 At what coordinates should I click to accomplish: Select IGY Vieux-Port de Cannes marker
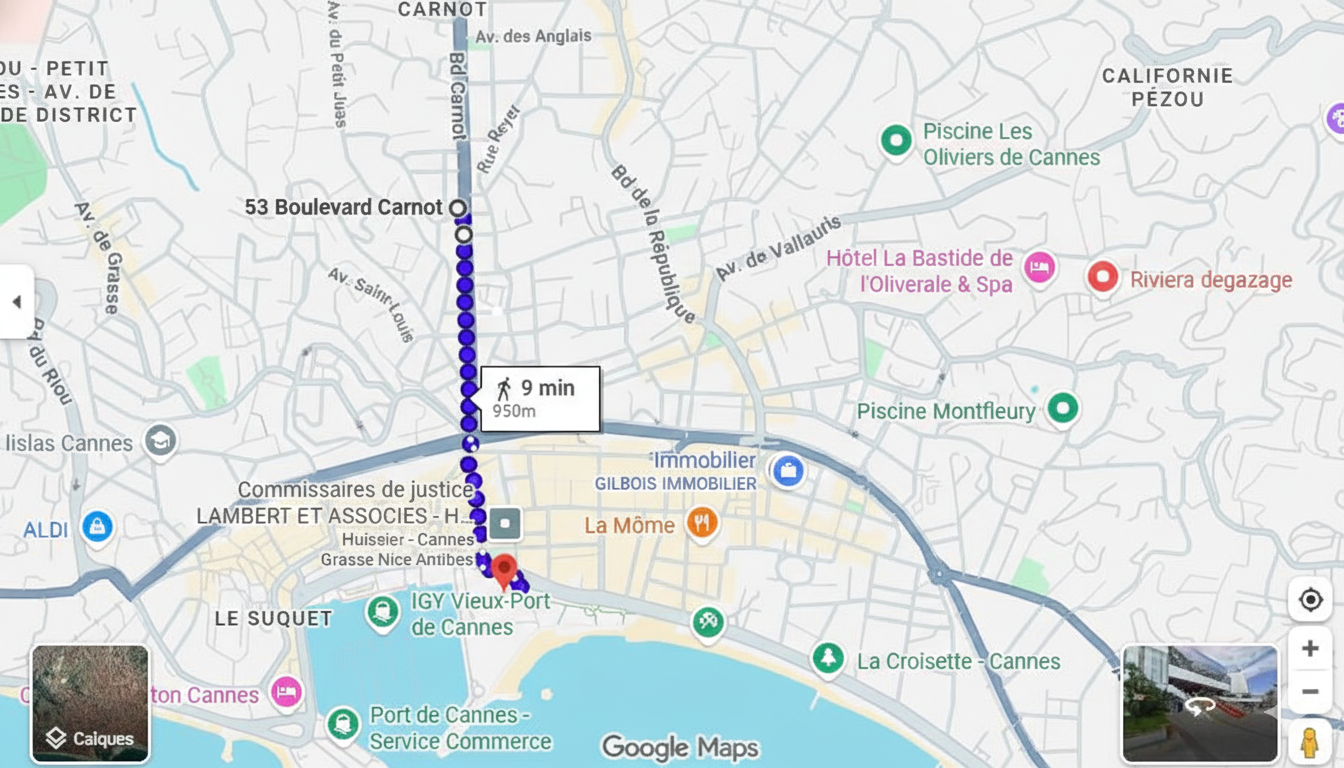(382, 611)
